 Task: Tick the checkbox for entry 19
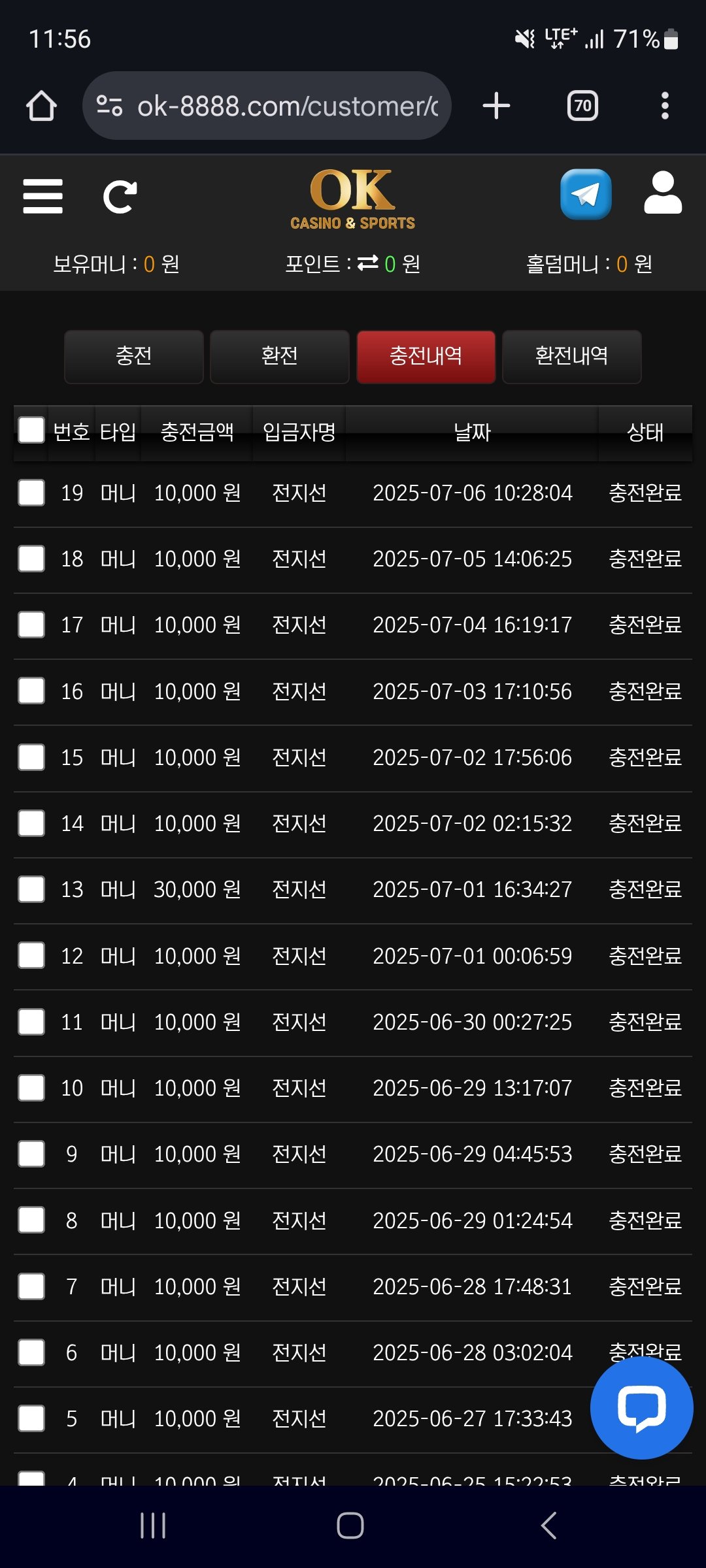coord(31,493)
